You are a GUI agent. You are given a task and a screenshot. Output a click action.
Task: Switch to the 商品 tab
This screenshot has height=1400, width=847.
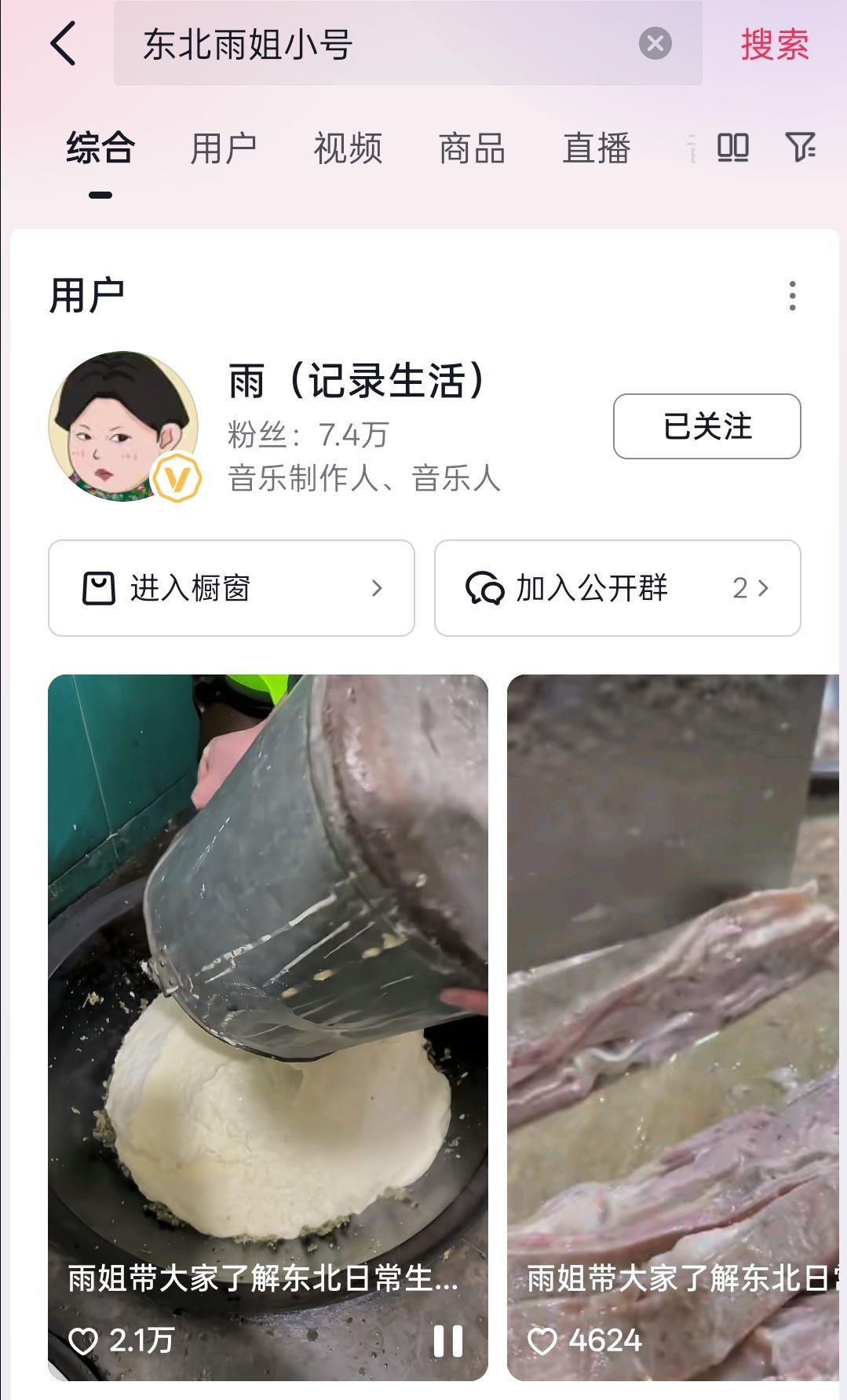point(471,148)
